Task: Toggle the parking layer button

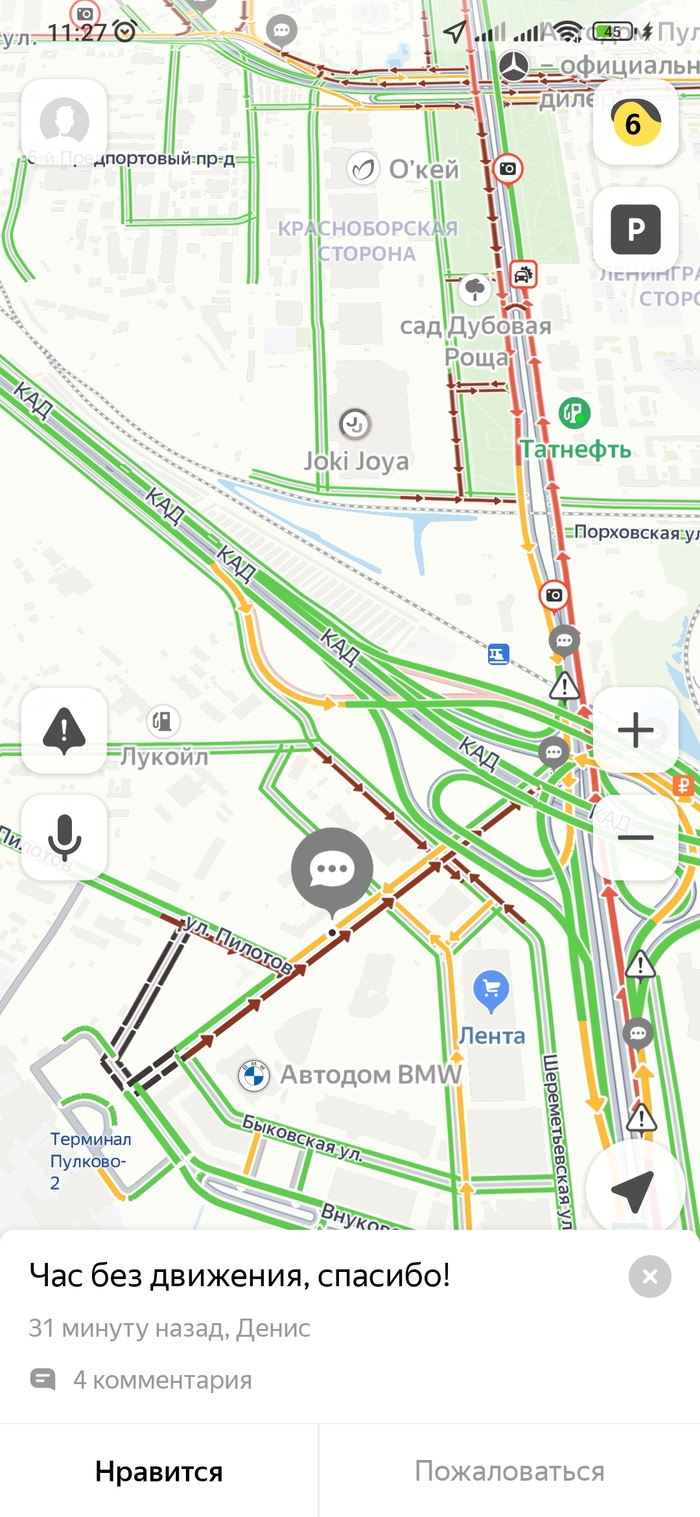Action: click(x=635, y=229)
